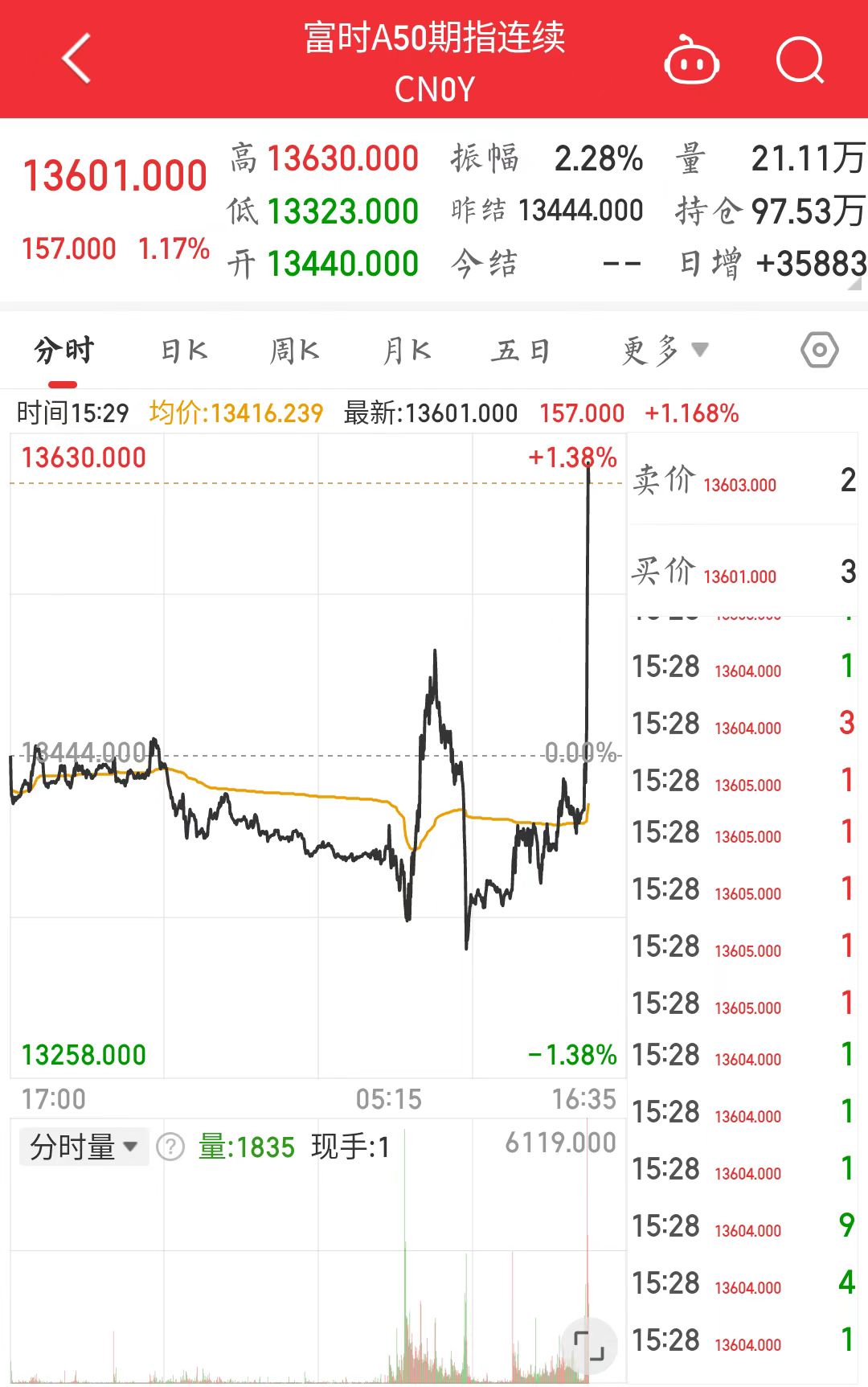The image size is (868, 1387).
Task: Switch to the 月K tab
Action: click(x=407, y=350)
